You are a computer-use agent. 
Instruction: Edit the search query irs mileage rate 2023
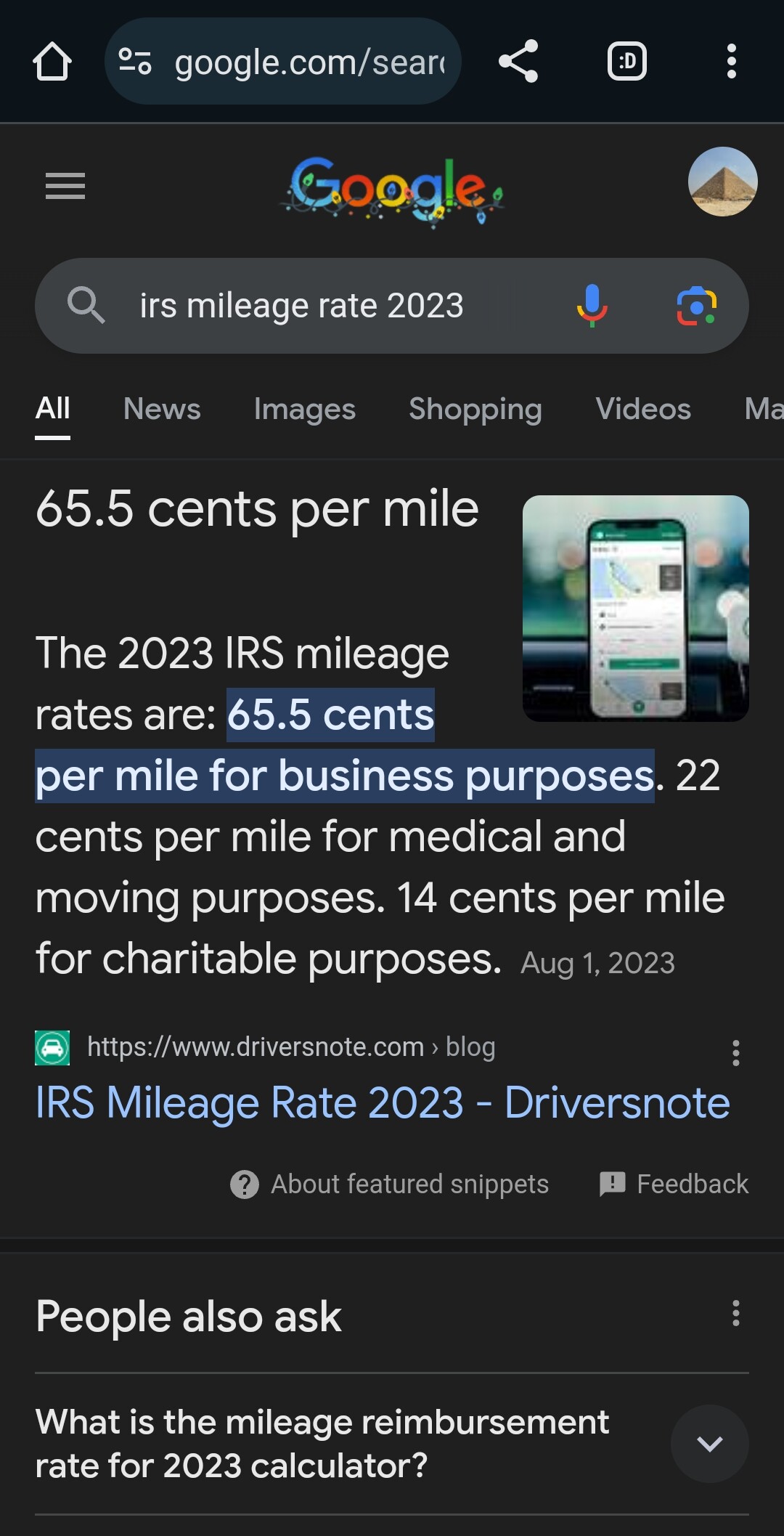(x=301, y=306)
